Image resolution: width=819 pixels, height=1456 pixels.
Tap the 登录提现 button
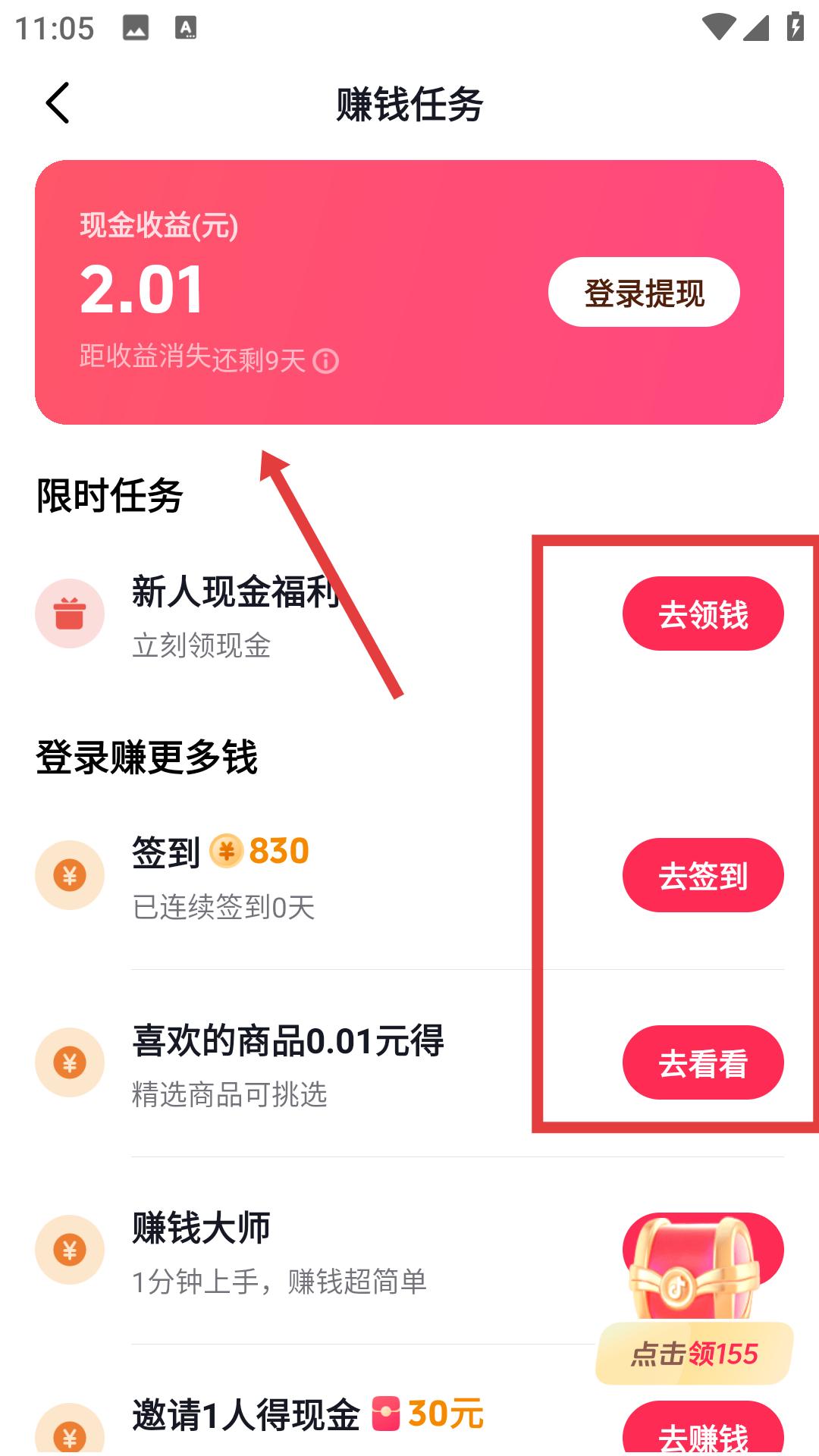click(643, 293)
